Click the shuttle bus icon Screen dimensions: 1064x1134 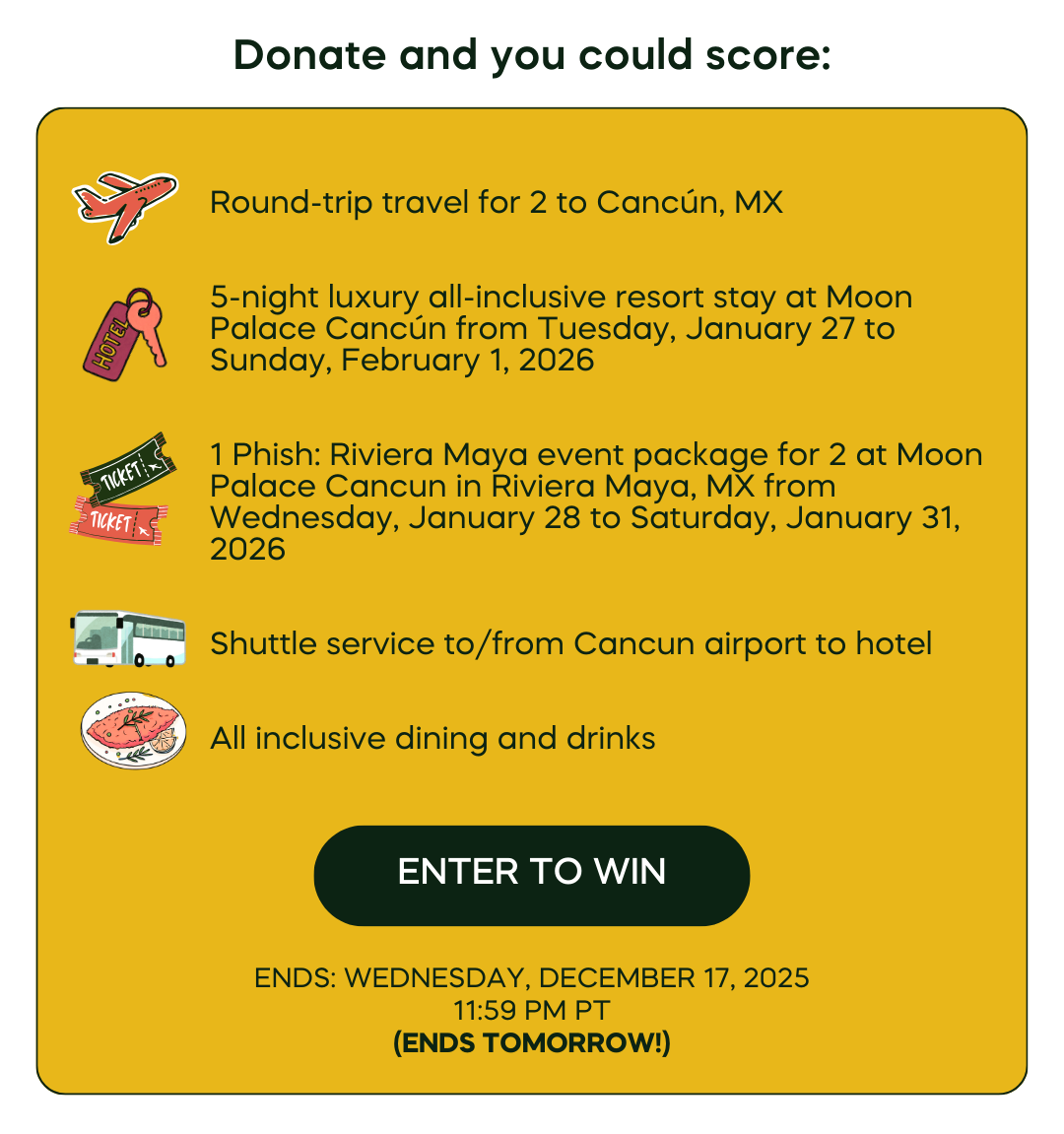[126, 640]
